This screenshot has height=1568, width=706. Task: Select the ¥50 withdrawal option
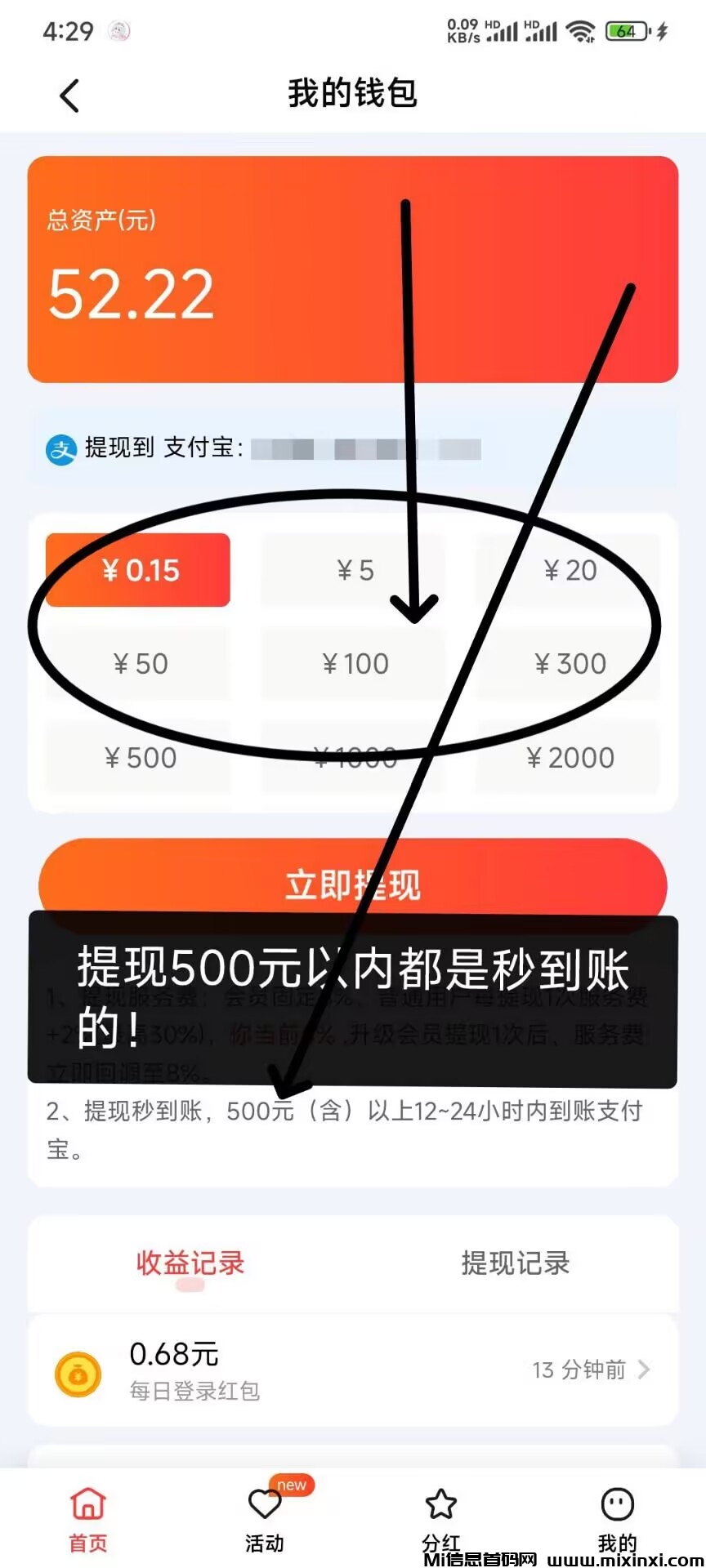pyautogui.click(x=138, y=664)
